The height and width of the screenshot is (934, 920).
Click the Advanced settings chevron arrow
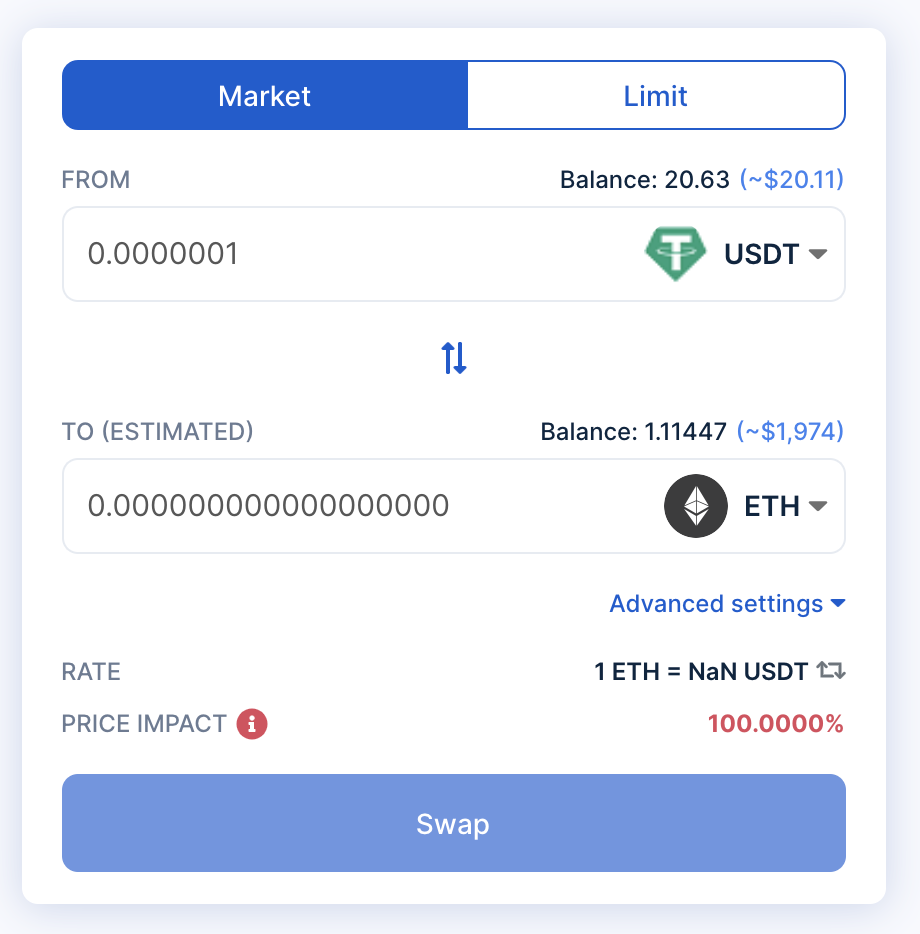(x=838, y=604)
